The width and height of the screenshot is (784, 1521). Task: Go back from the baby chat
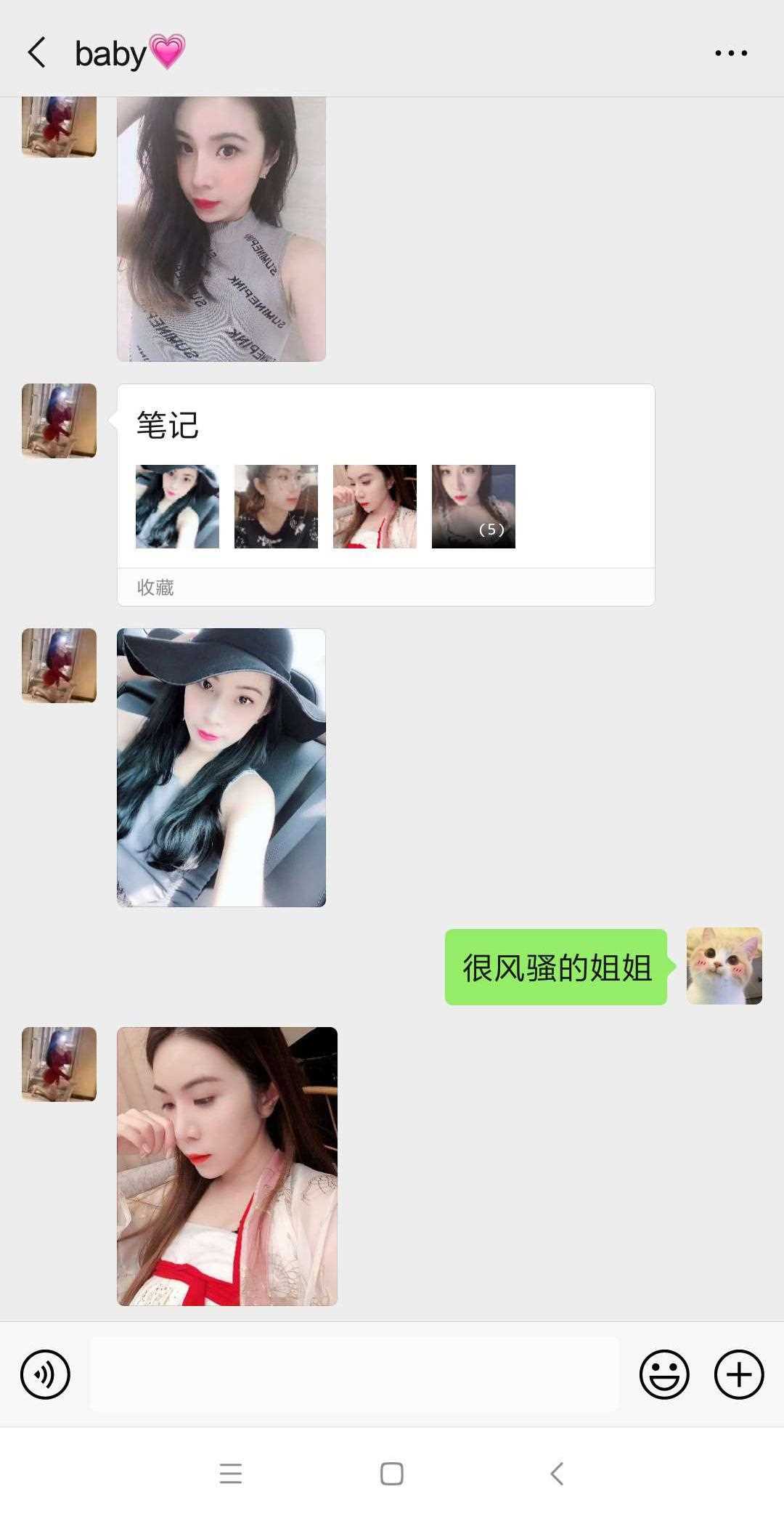37,52
